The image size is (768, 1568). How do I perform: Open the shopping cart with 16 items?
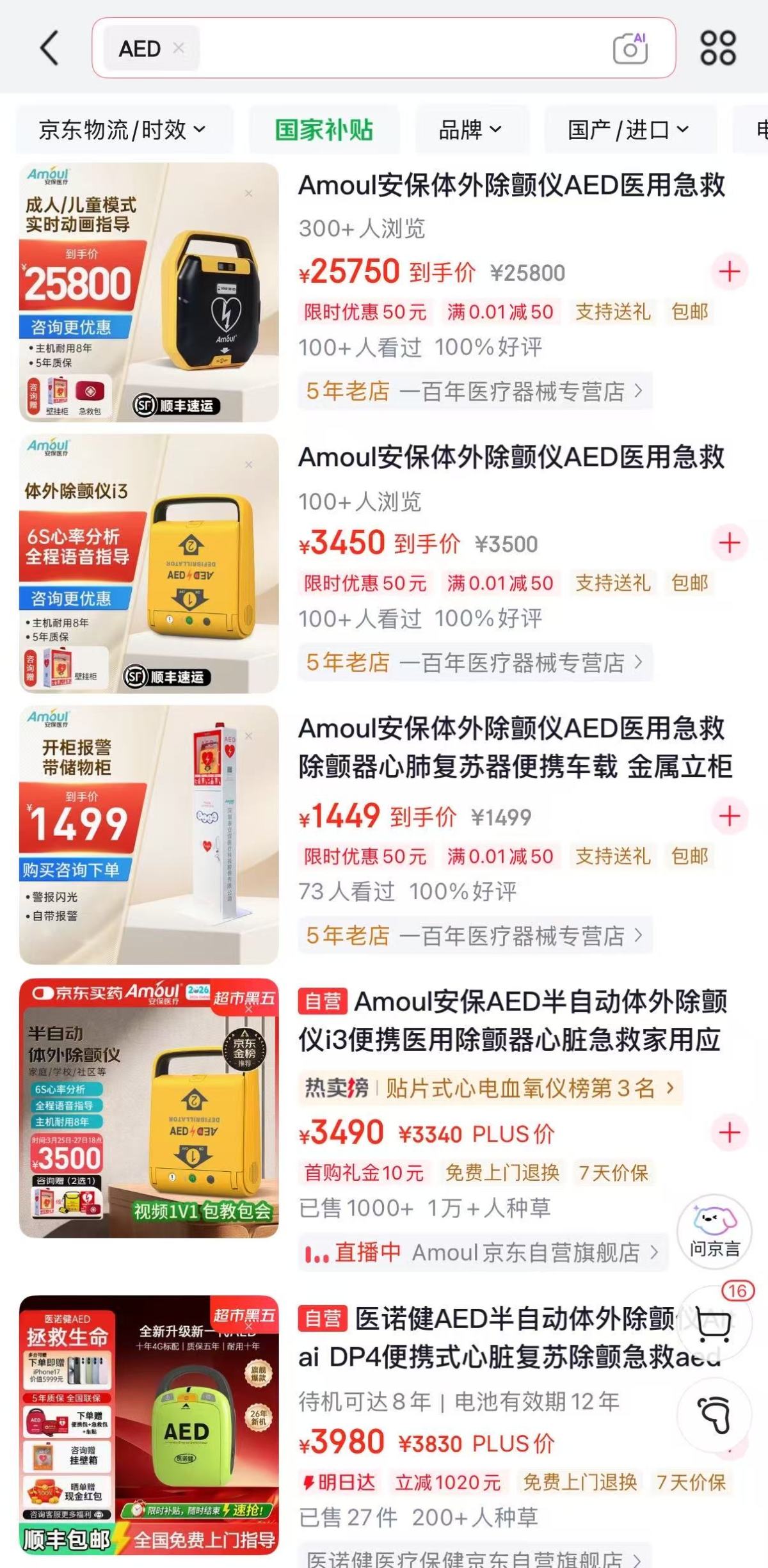click(x=713, y=1326)
